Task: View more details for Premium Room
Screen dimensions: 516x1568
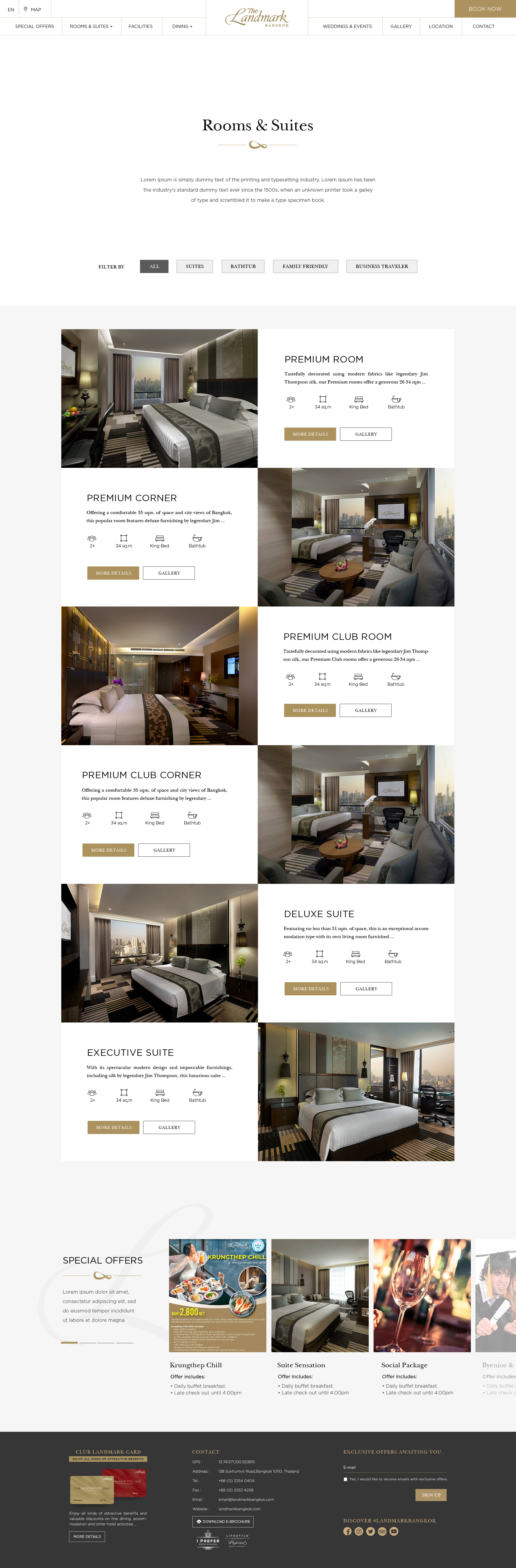Action: 310,434
